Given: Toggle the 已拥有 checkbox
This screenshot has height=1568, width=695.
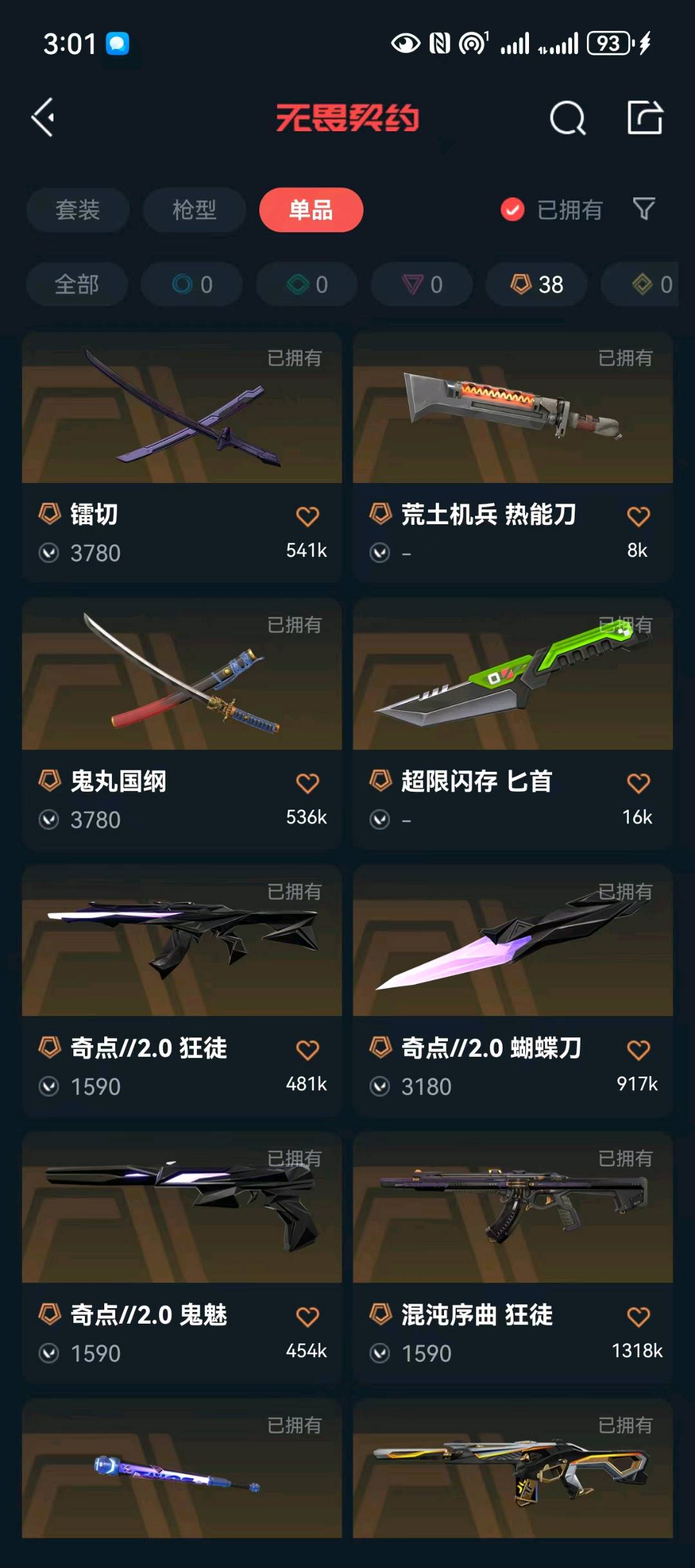Looking at the screenshot, I should click(512, 210).
